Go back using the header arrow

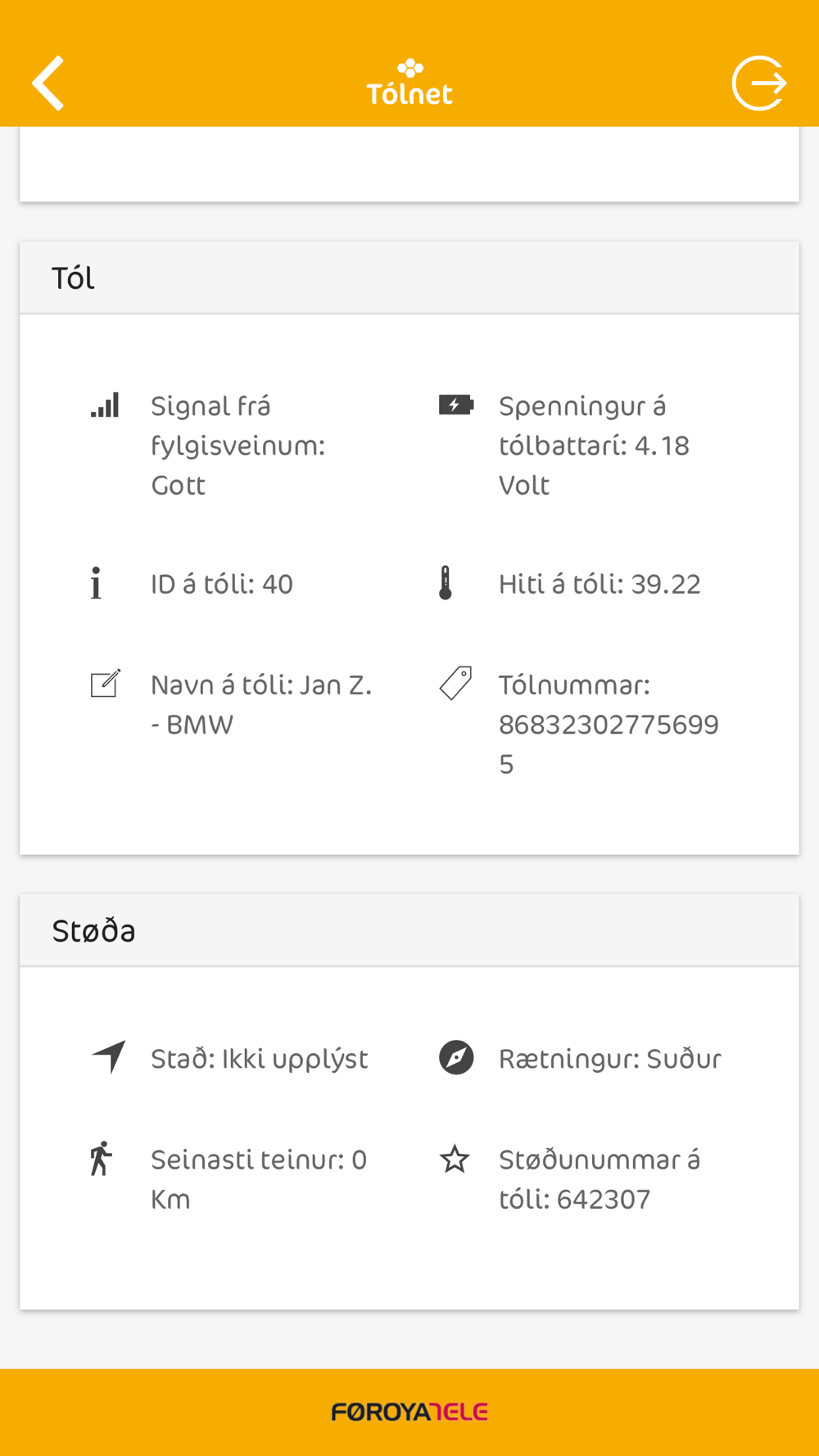(x=48, y=83)
